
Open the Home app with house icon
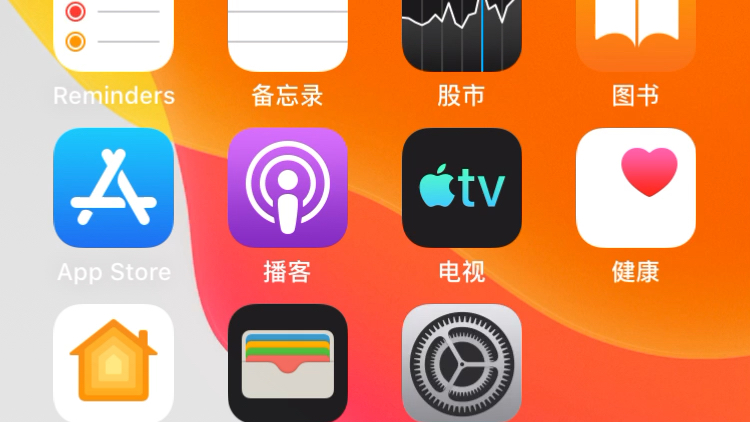tap(113, 364)
